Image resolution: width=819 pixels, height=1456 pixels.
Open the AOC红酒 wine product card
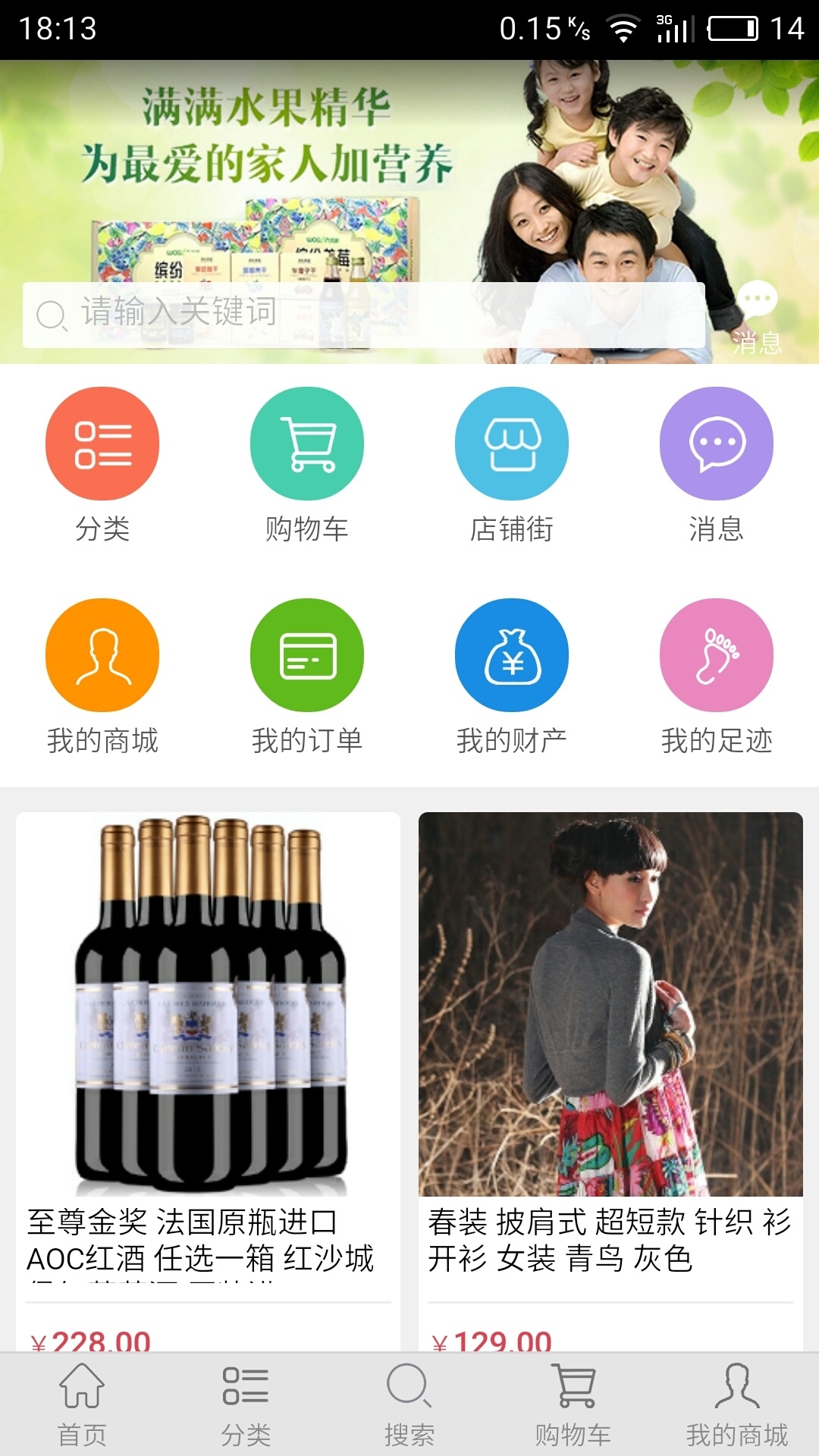click(x=208, y=1081)
